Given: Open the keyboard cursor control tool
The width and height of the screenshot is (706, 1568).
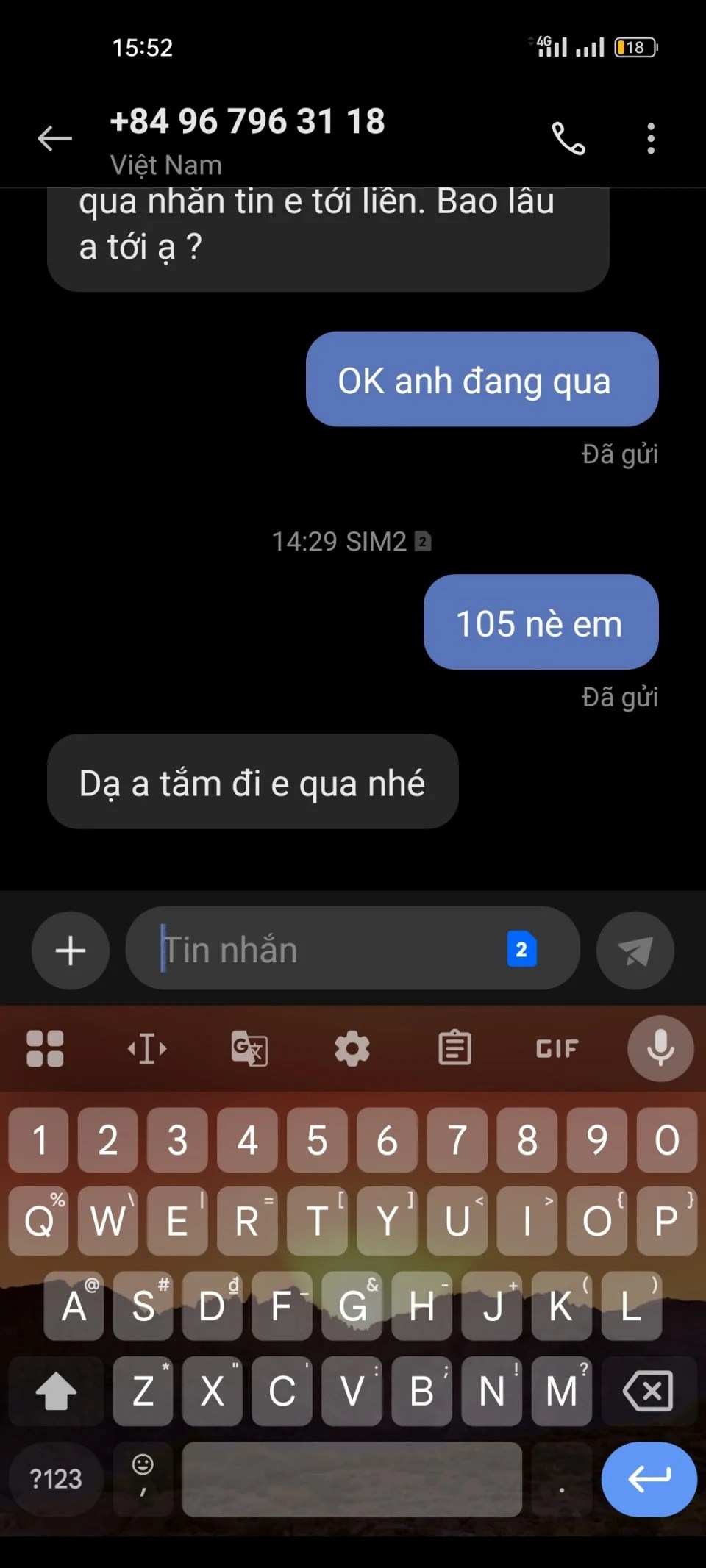Looking at the screenshot, I should coord(147,1048).
